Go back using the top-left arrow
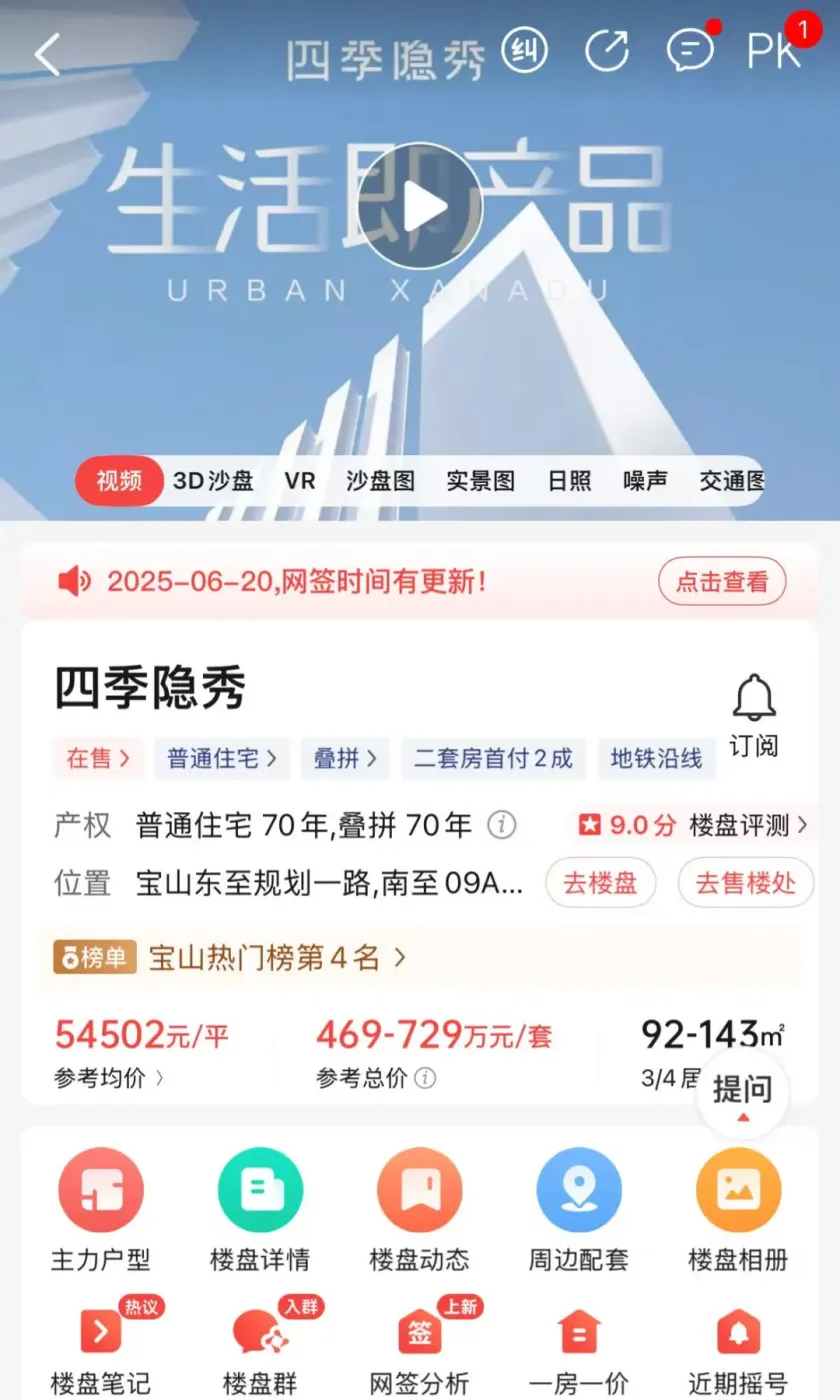 click(x=47, y=54)
